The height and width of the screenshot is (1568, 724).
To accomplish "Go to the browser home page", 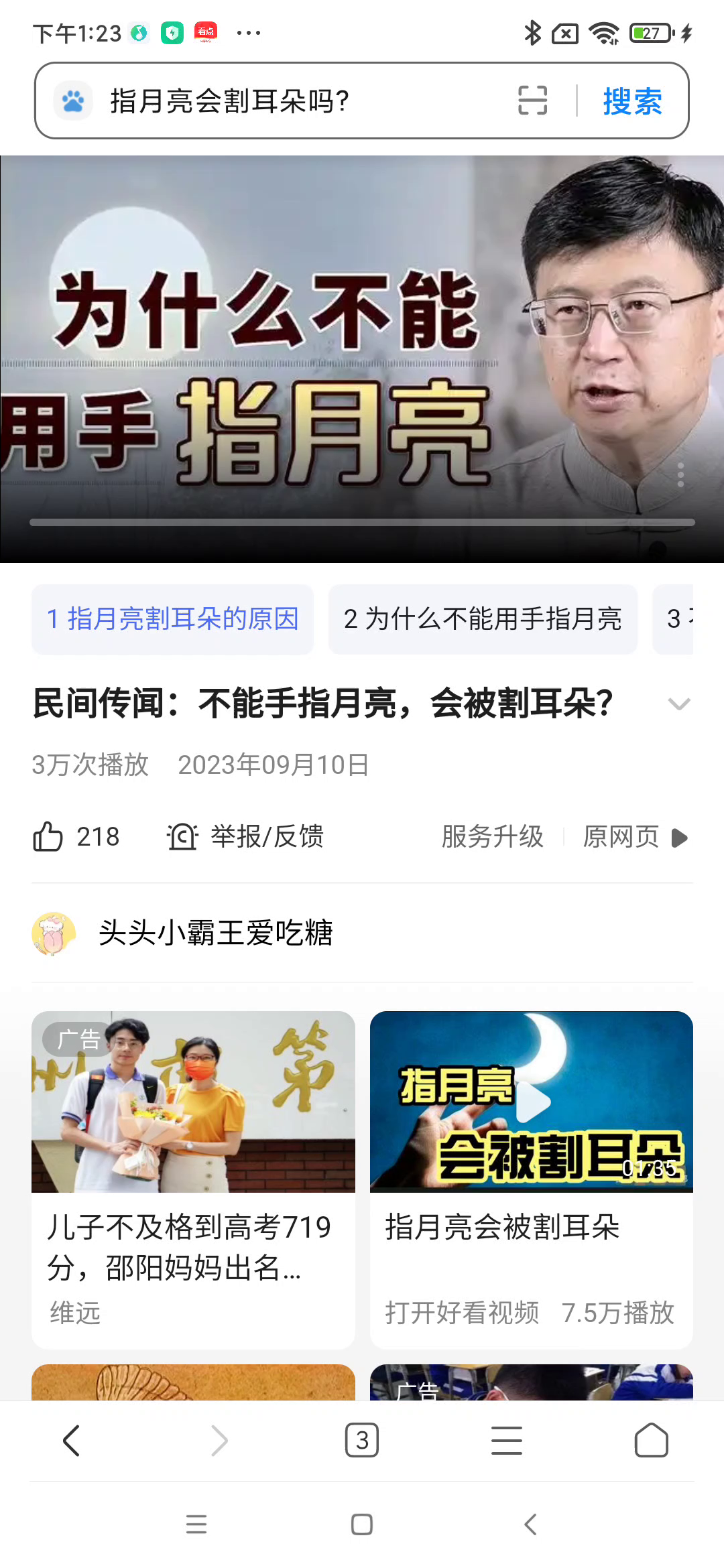I will 651,1441.
